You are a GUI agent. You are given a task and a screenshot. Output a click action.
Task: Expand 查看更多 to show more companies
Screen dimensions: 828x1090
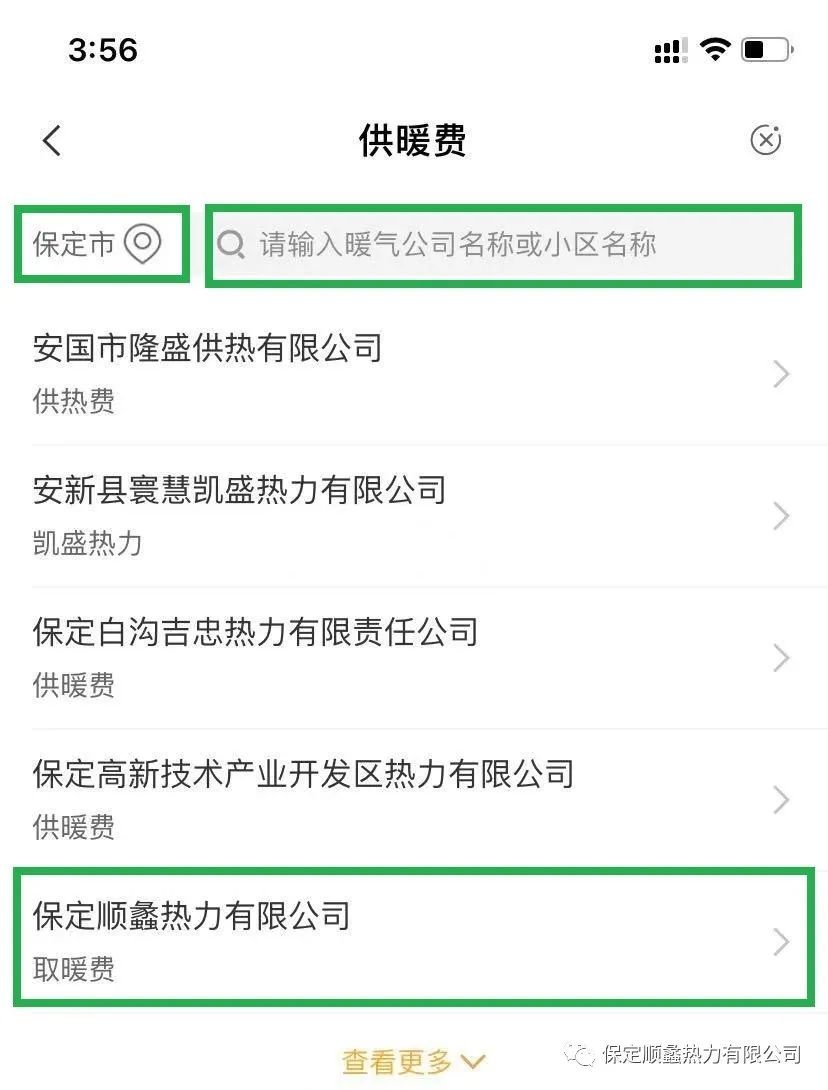coord(413,1061)
